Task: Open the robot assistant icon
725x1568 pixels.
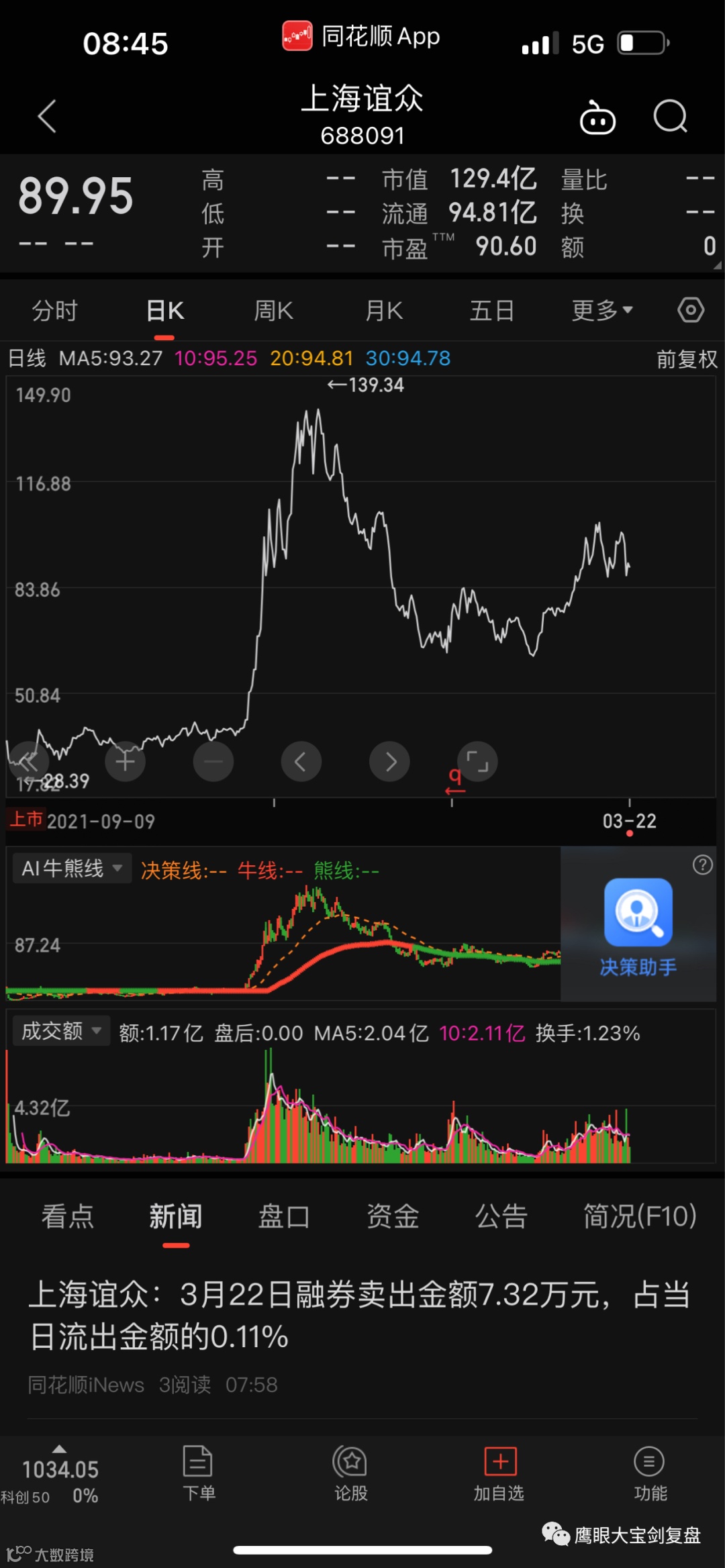Action: [x=597, y=118]
